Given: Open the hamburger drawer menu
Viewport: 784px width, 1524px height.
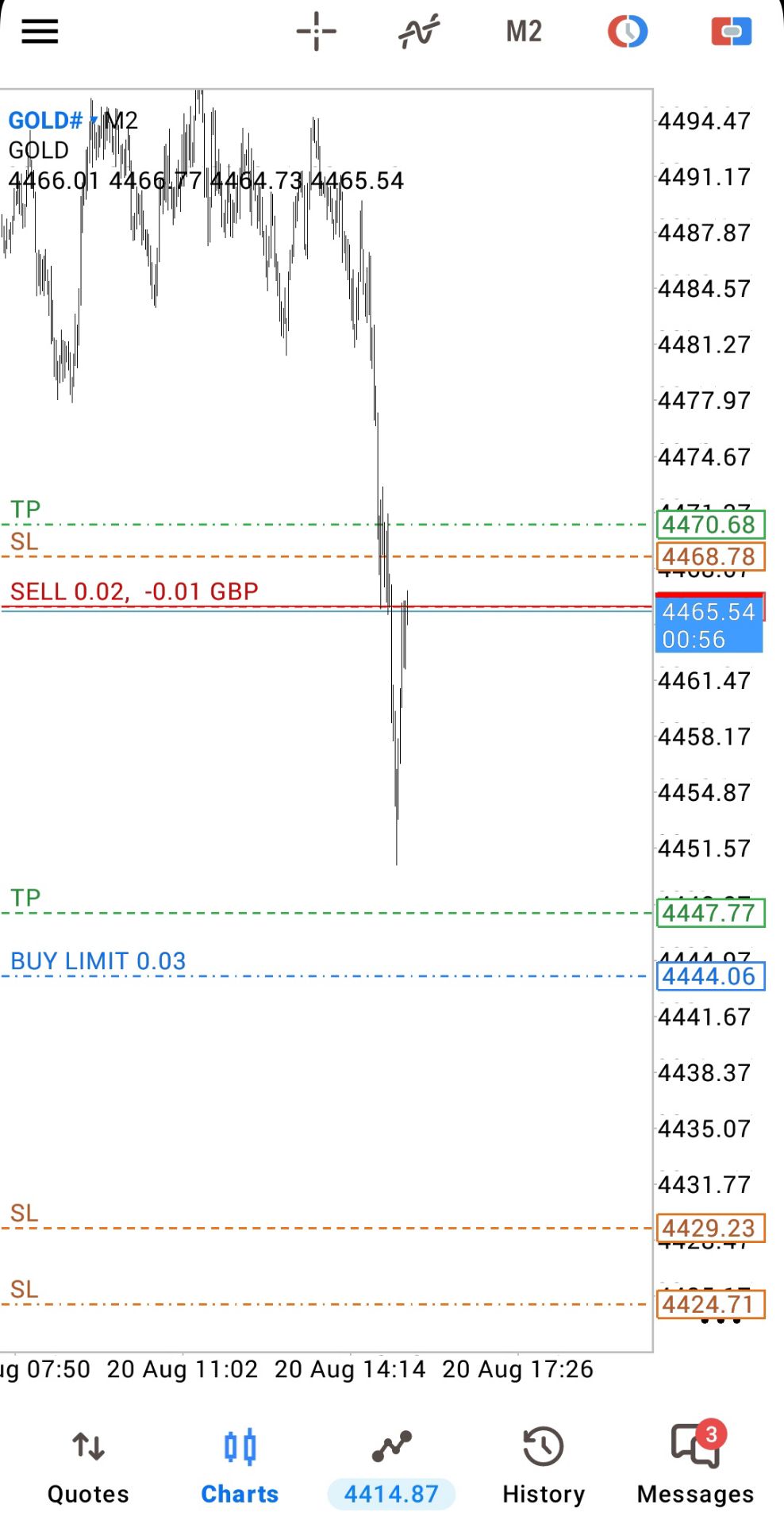Looking at the screenshot, I should tap(40, 31).
